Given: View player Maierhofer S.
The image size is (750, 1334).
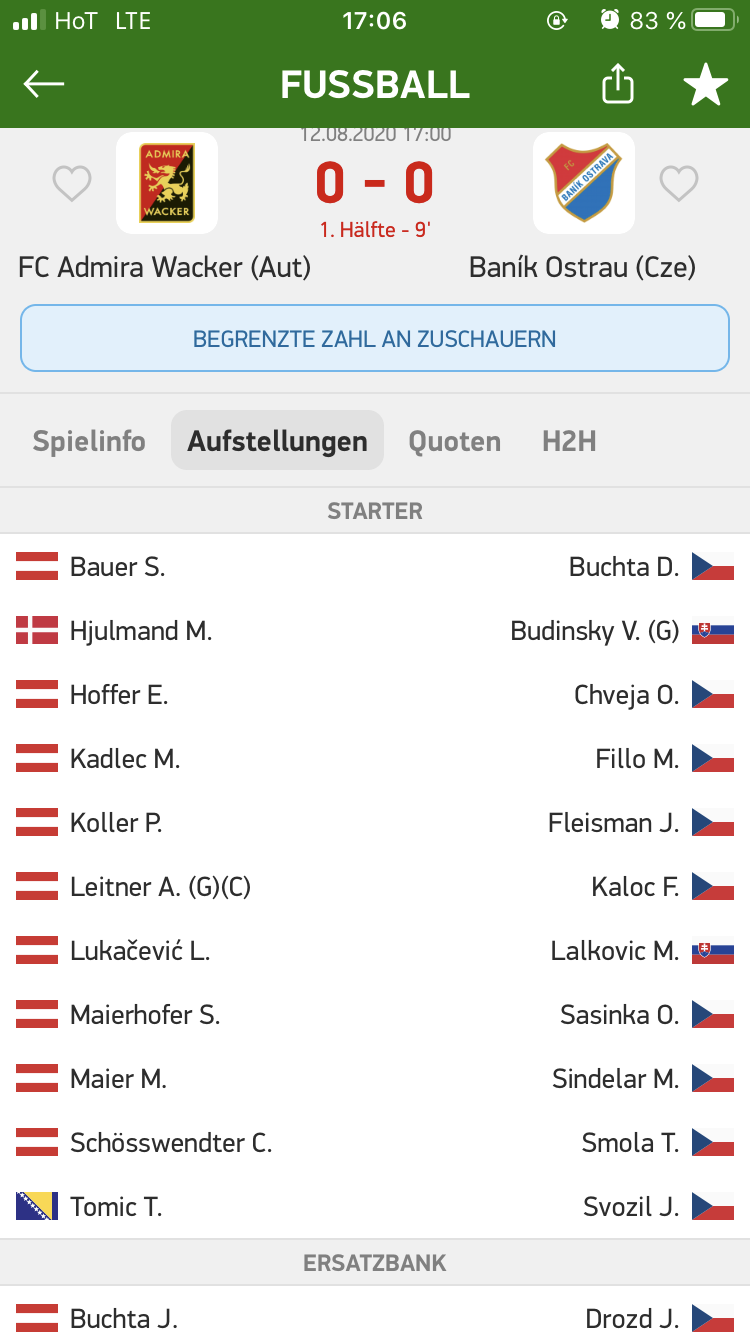Looking at the screenshot, I should tap(145, 1015).
